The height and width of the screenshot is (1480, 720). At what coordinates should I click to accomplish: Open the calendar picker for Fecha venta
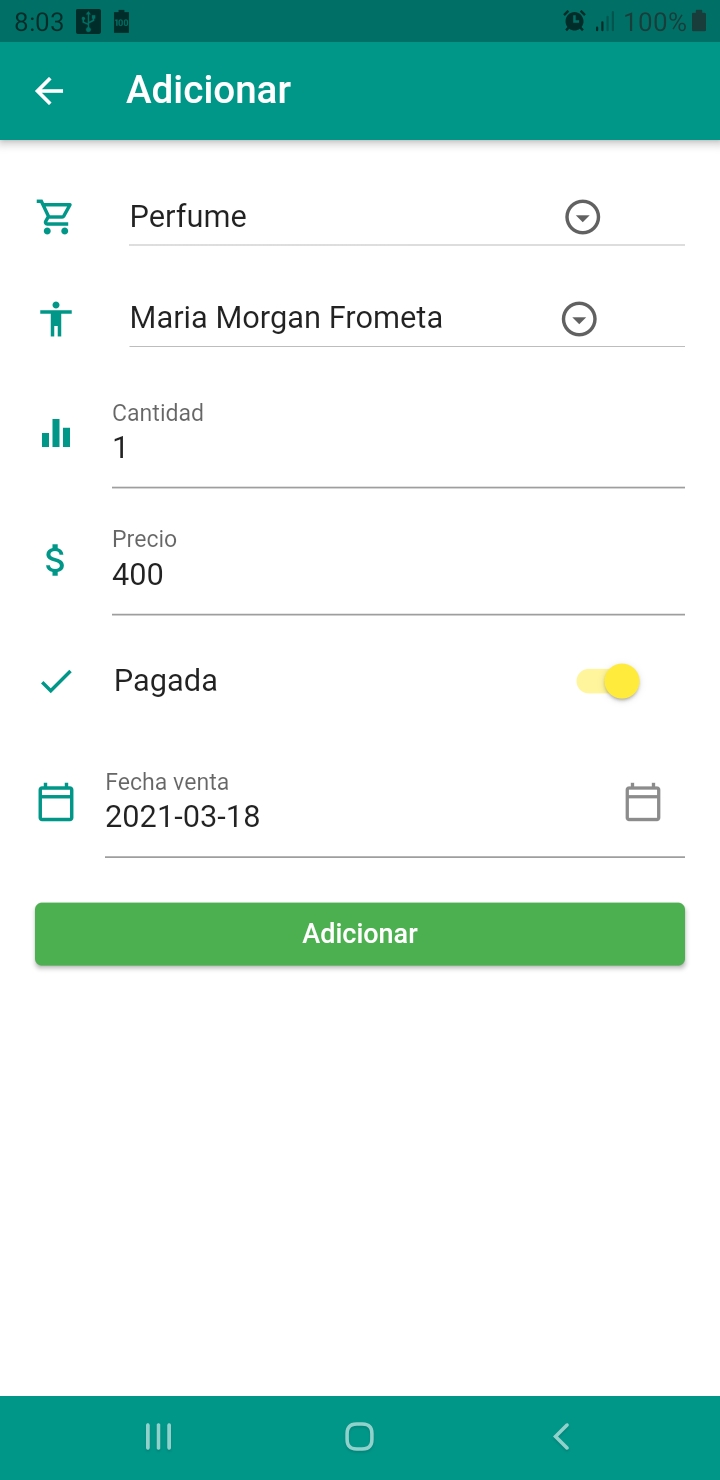click(642, 803)
